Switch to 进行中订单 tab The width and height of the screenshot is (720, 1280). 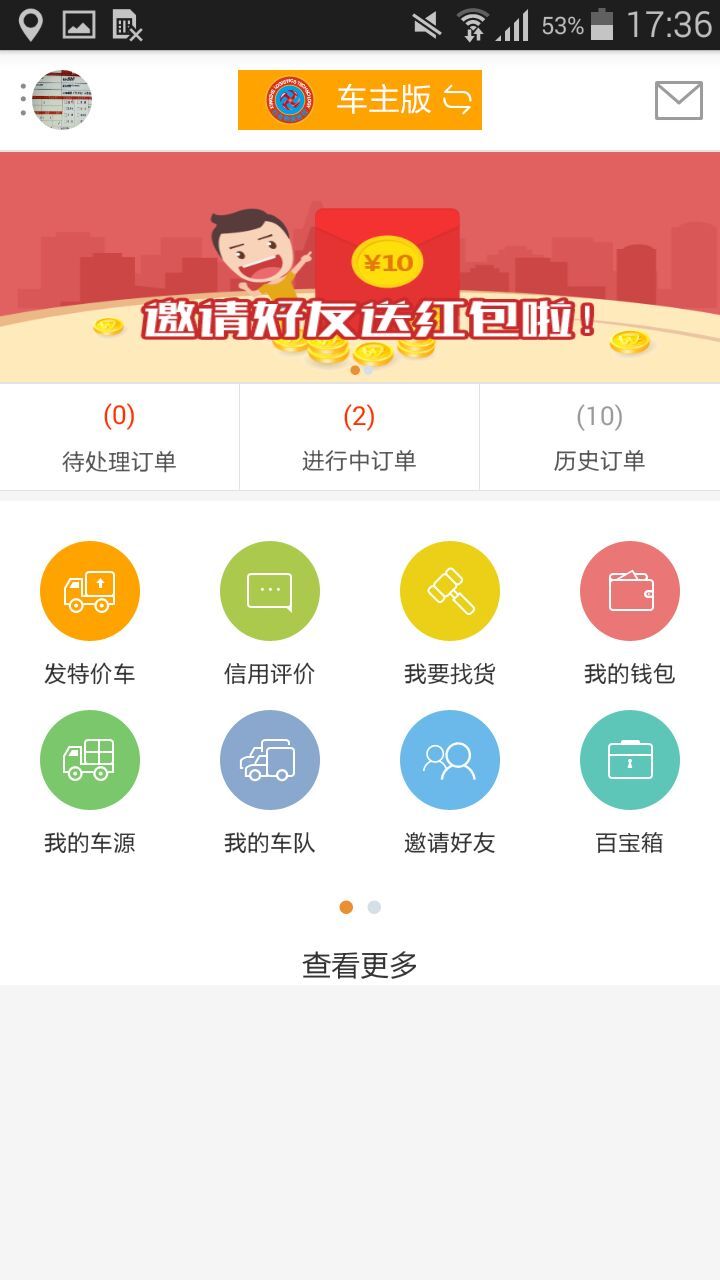(x=359, y=436)
